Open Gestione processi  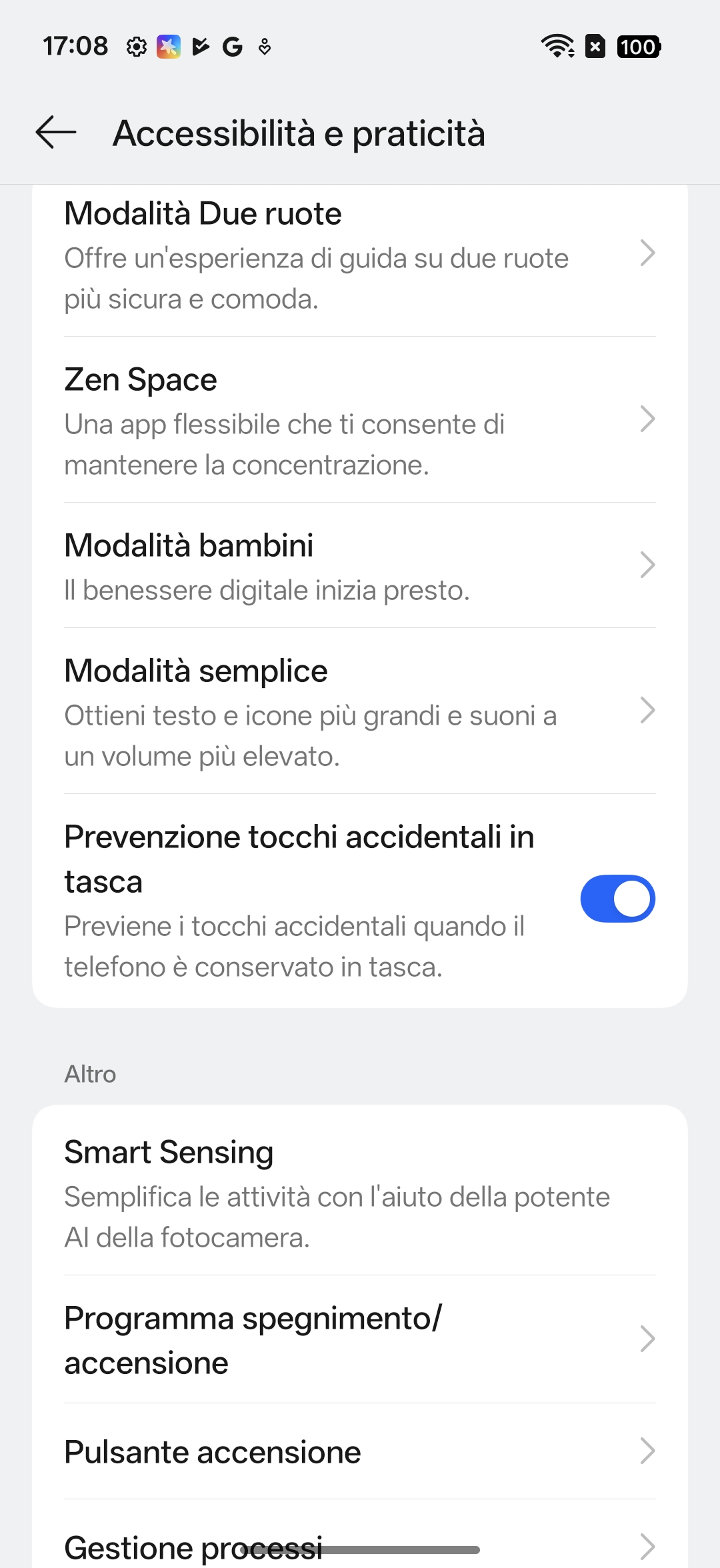[359, 1545]
